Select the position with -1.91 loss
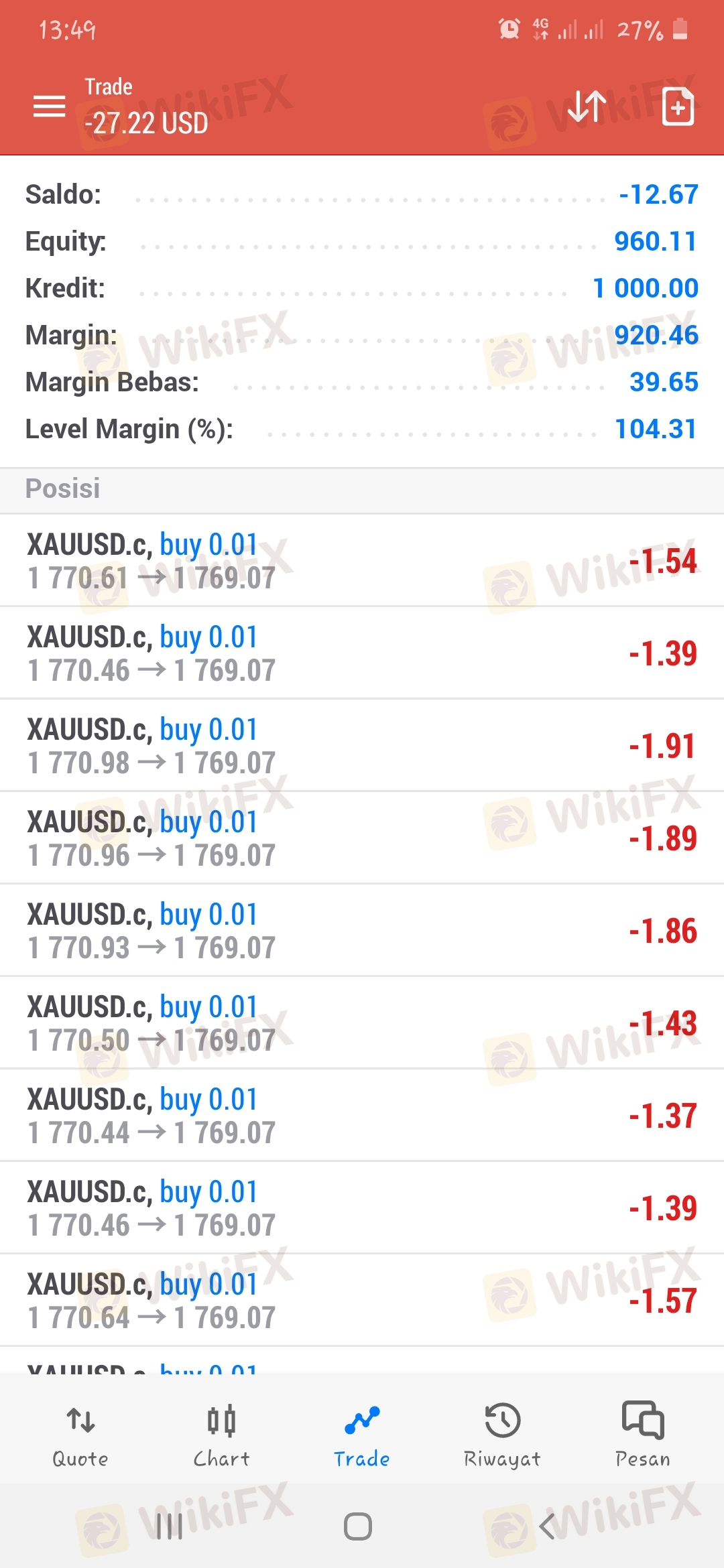Screen dimensions: 724x1568 (x=362, y=746)
